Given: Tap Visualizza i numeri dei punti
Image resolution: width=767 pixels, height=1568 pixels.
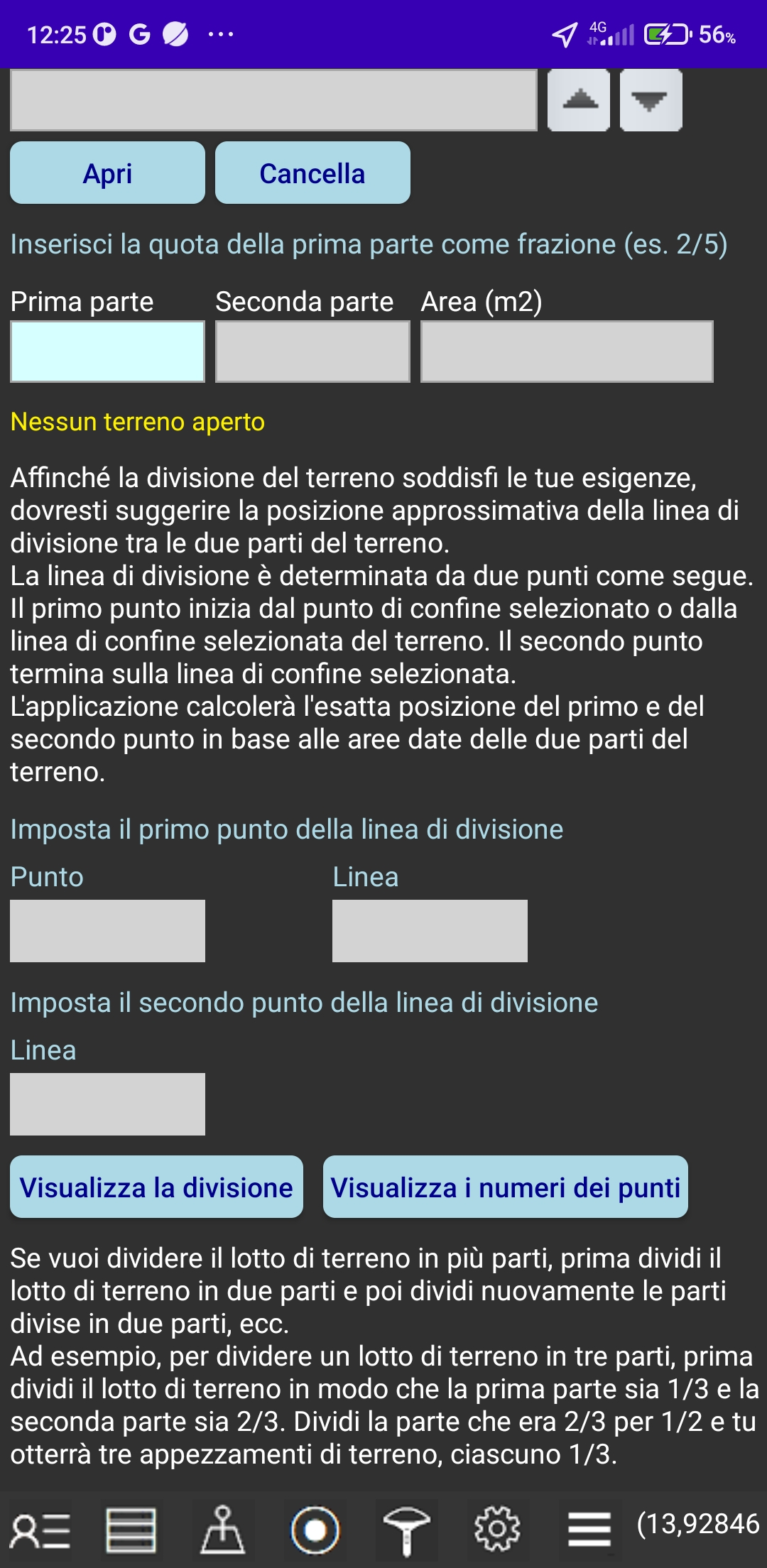Looking at the screenshot, I should pyautogui.click(x=505, y=1187).
